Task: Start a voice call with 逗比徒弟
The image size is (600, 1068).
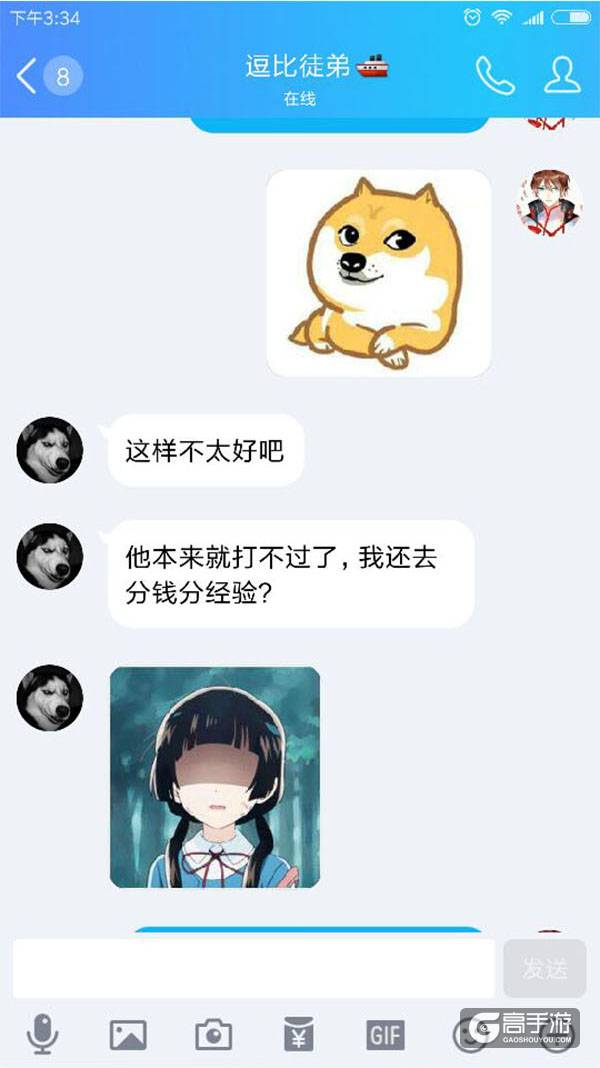Action: pyautogui.click(x=494, y=76)
